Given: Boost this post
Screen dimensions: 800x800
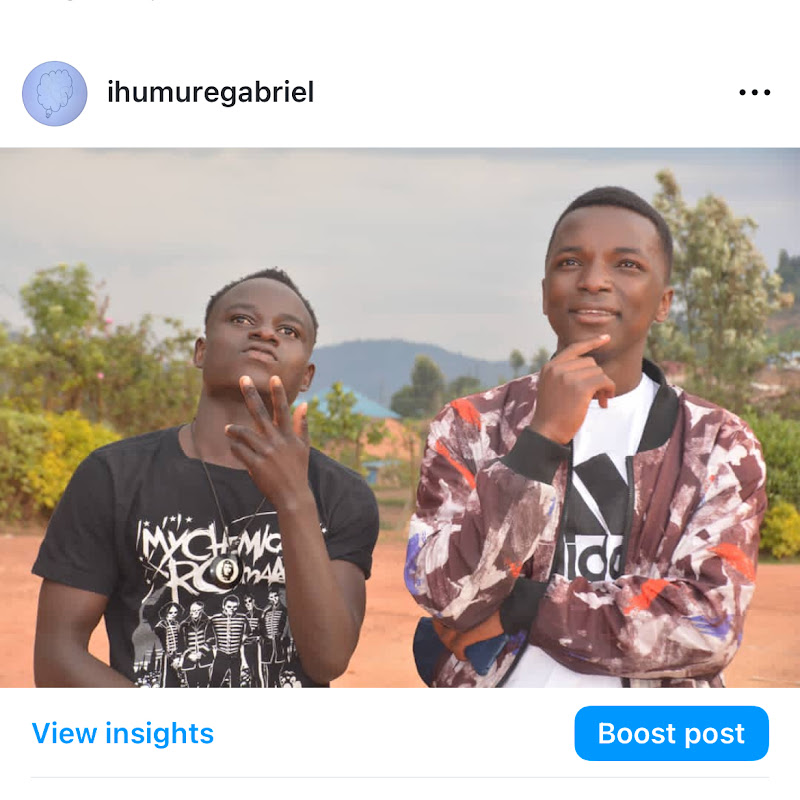Looking at the screenshot, I should click(x=671, y=733).
